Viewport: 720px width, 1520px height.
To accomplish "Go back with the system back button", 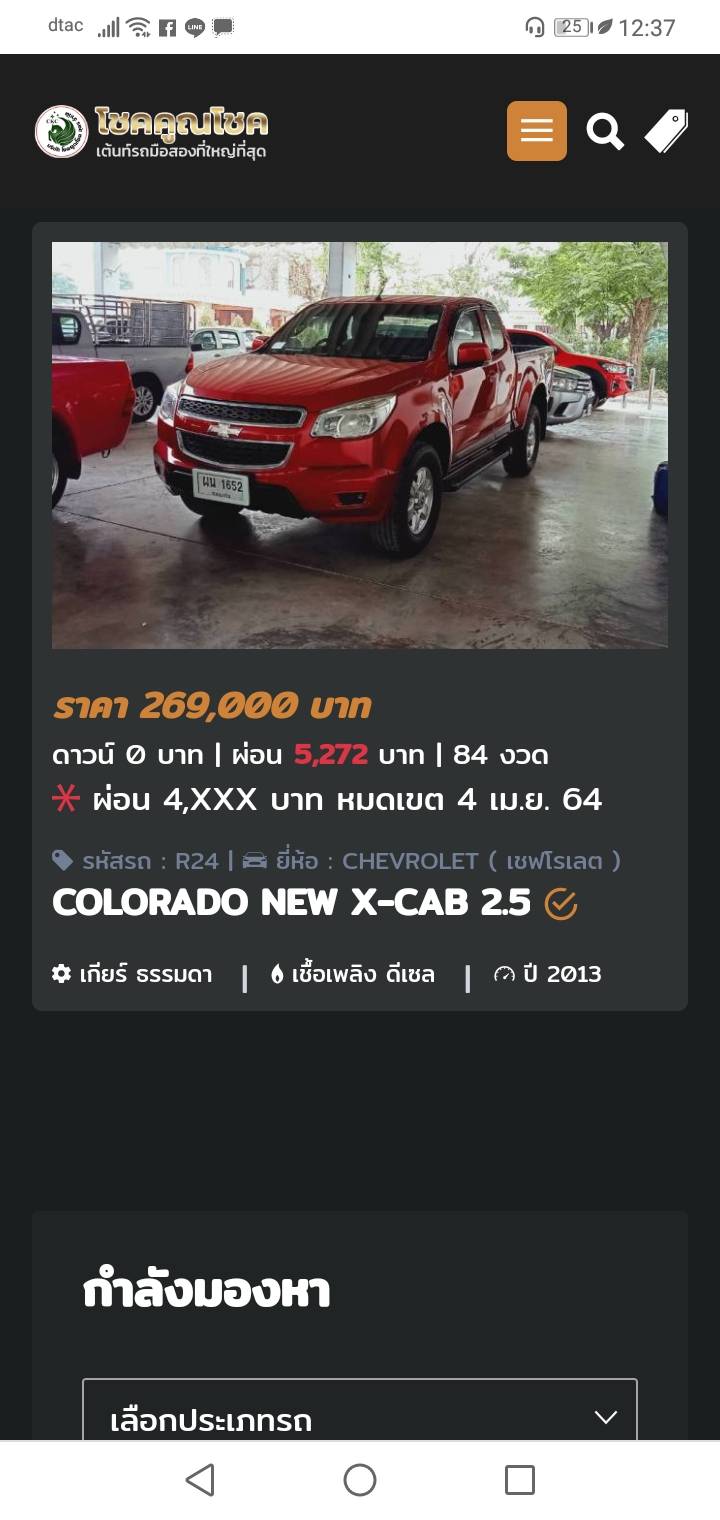I will click(x=200, y=1480).
